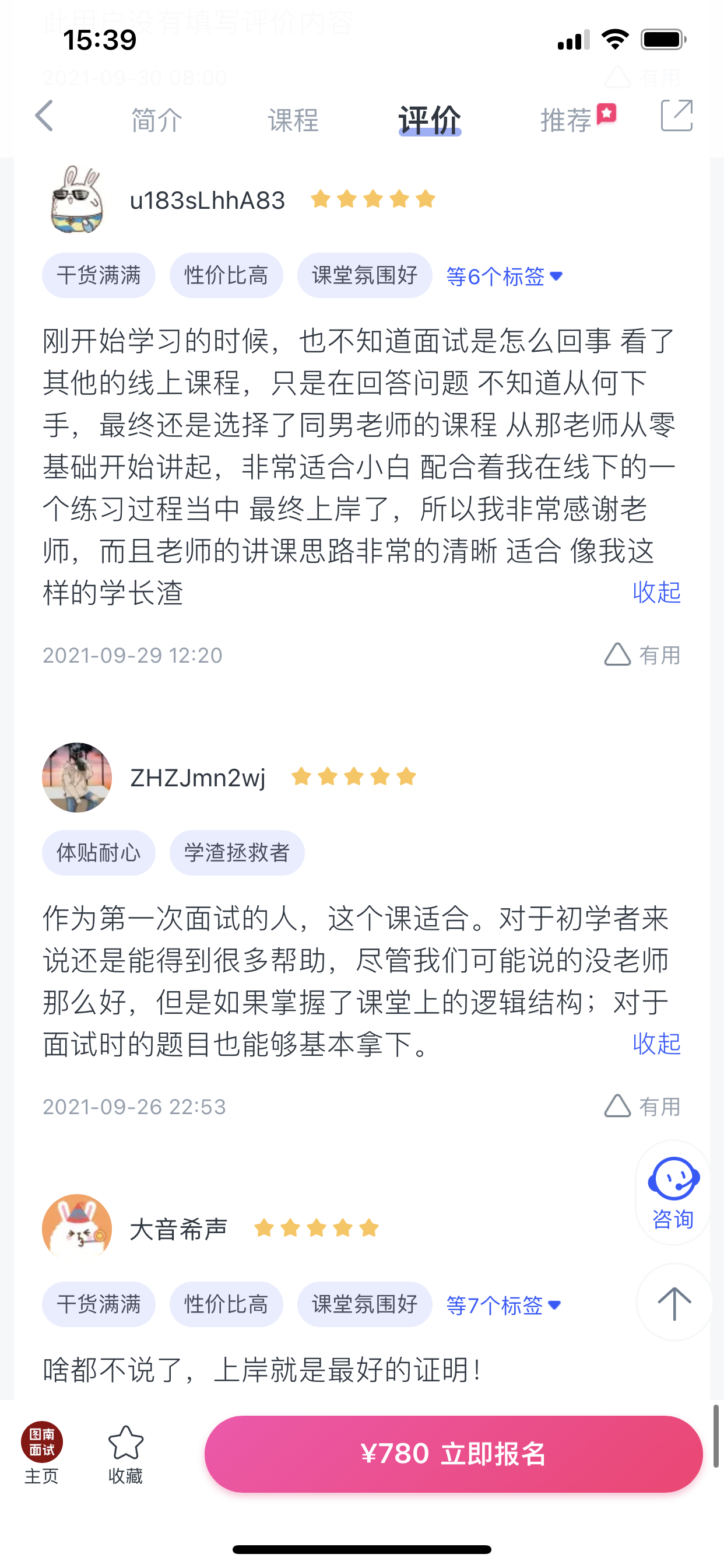Collapse ZHZJmn2wj's review with 收起
This screenshot has height=1568, width=724.
click(656, 1044)
